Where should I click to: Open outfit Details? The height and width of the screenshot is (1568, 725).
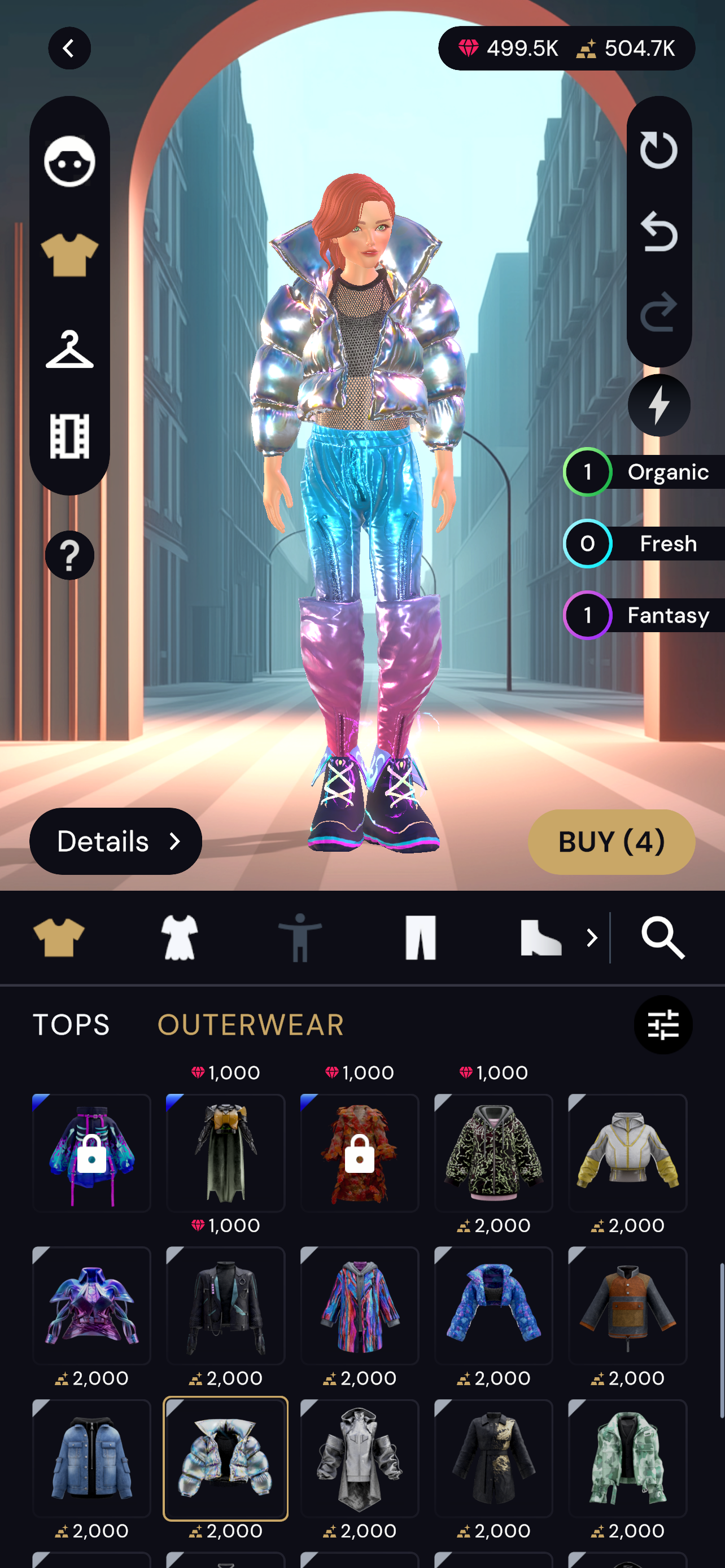[116, 841]
